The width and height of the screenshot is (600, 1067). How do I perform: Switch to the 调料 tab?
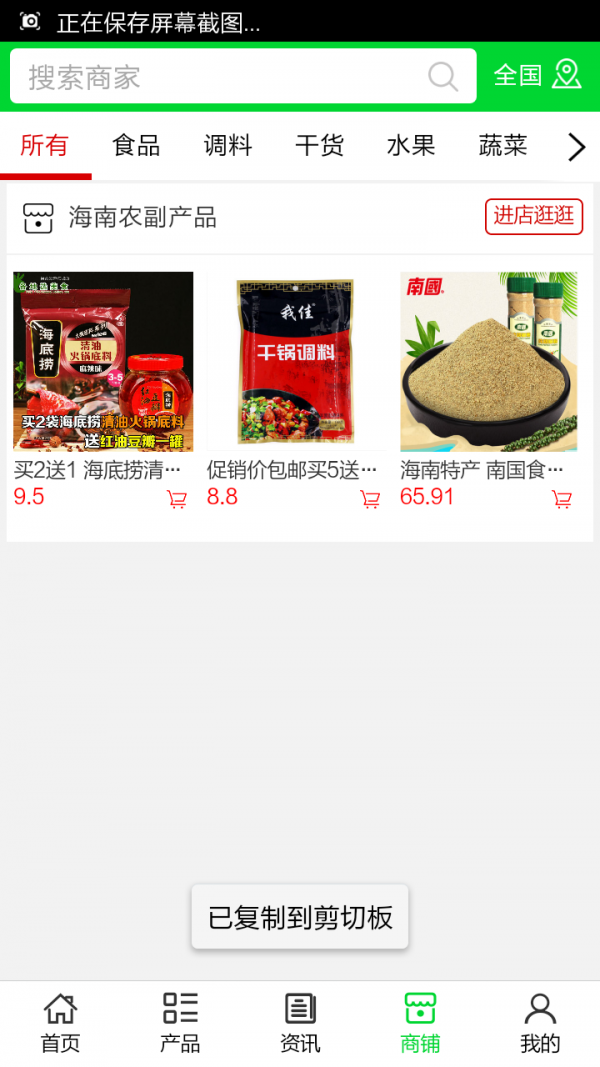pos(228,146)
